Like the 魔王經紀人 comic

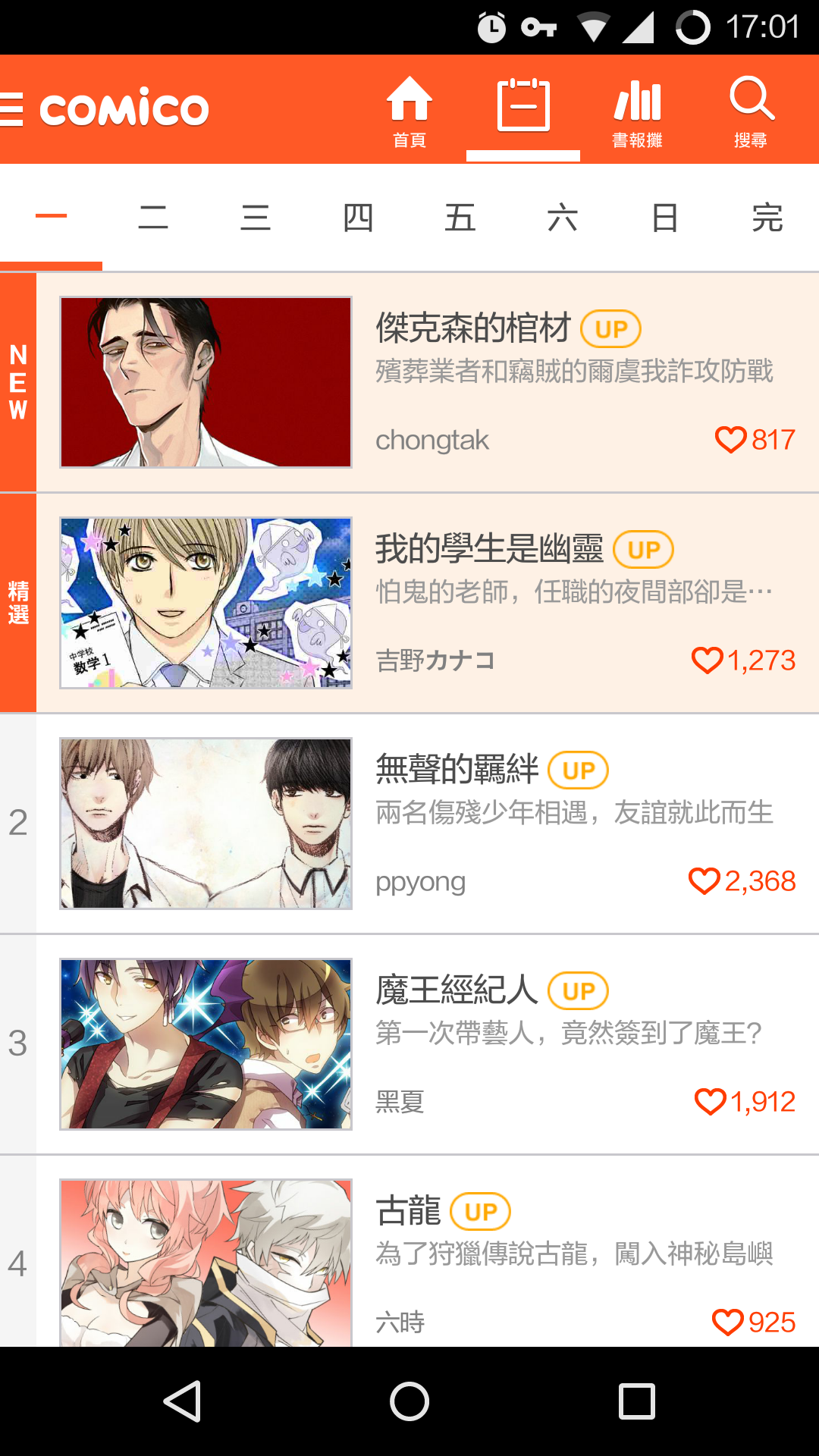coord(711,1101)
